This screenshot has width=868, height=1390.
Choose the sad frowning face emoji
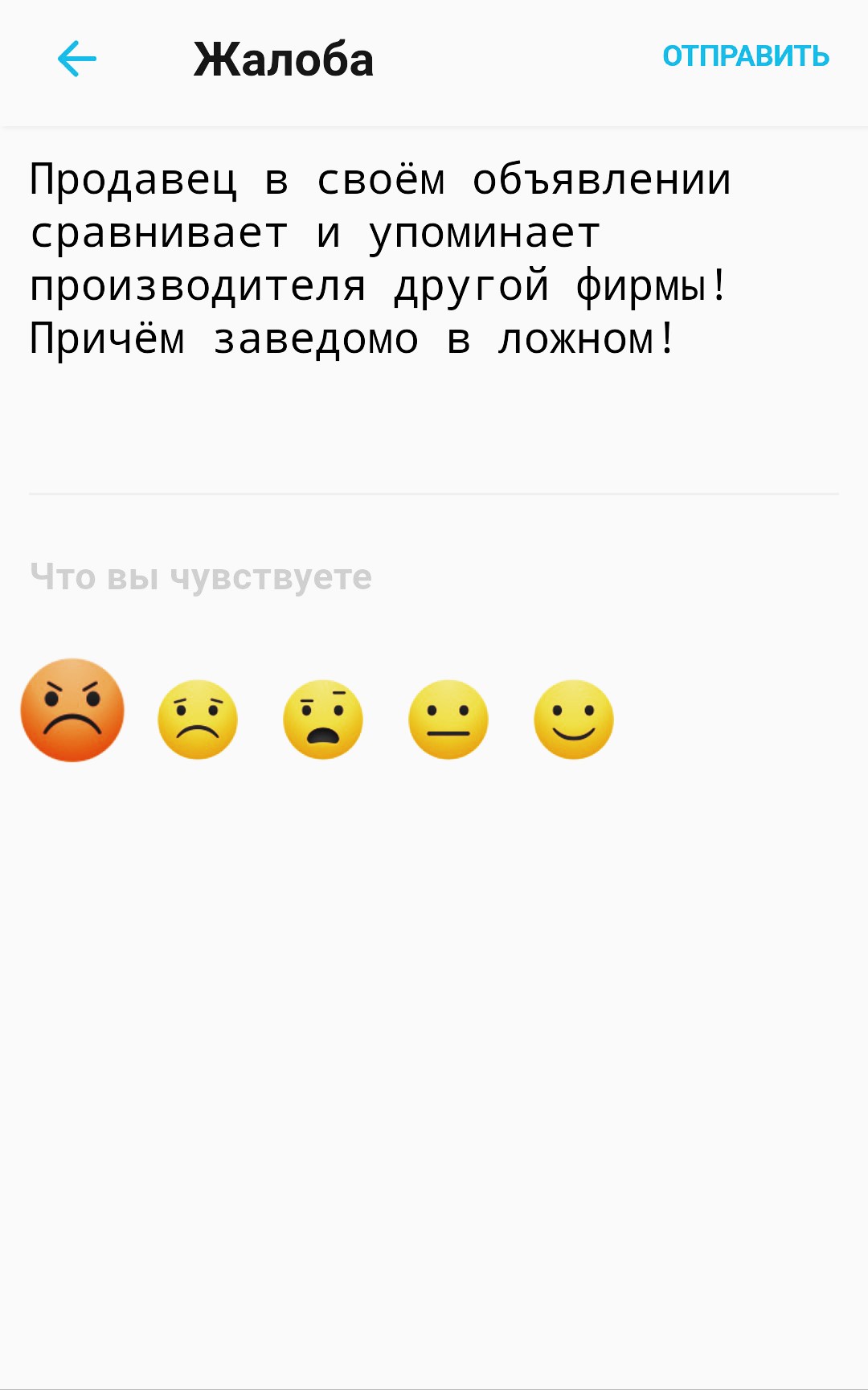pos(198,720)
